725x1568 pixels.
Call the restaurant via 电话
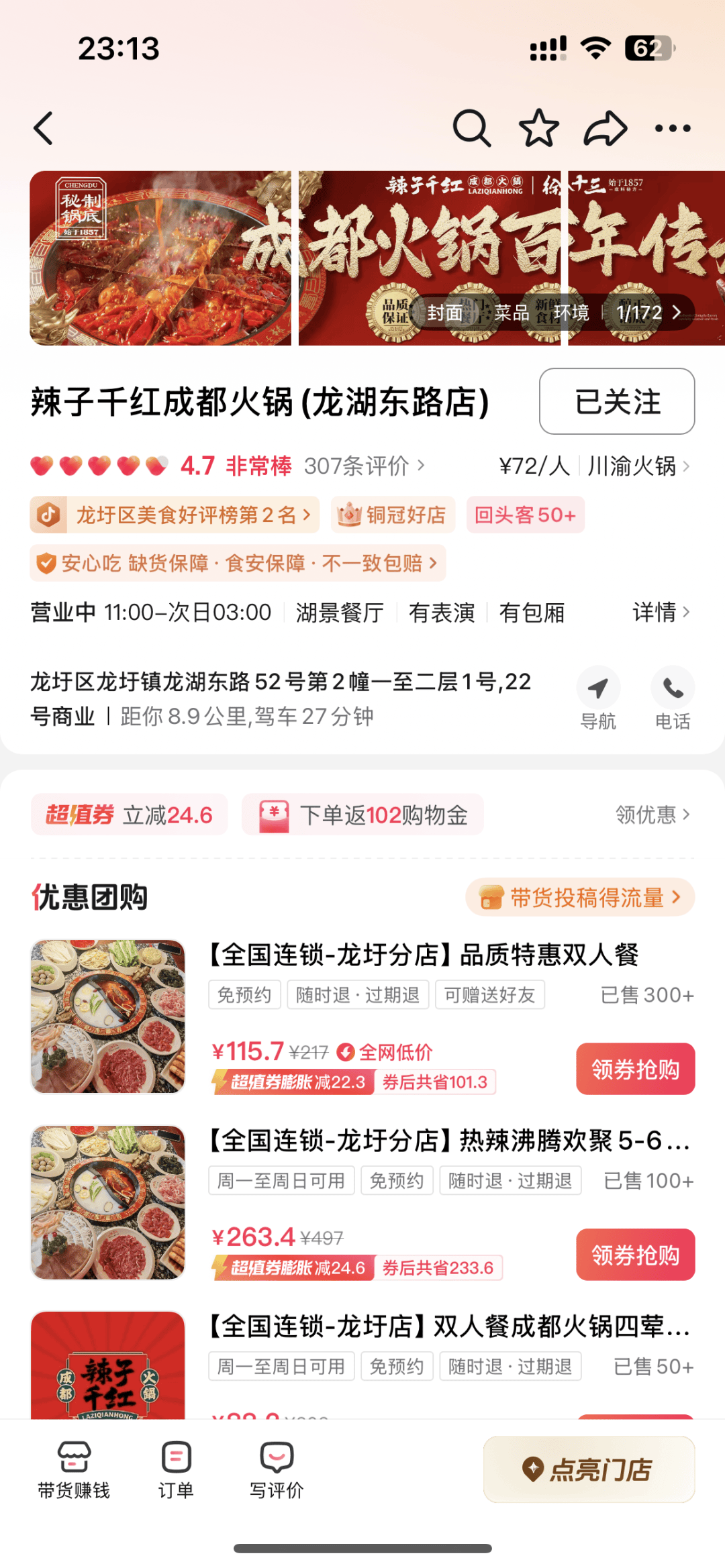[672, 698]
